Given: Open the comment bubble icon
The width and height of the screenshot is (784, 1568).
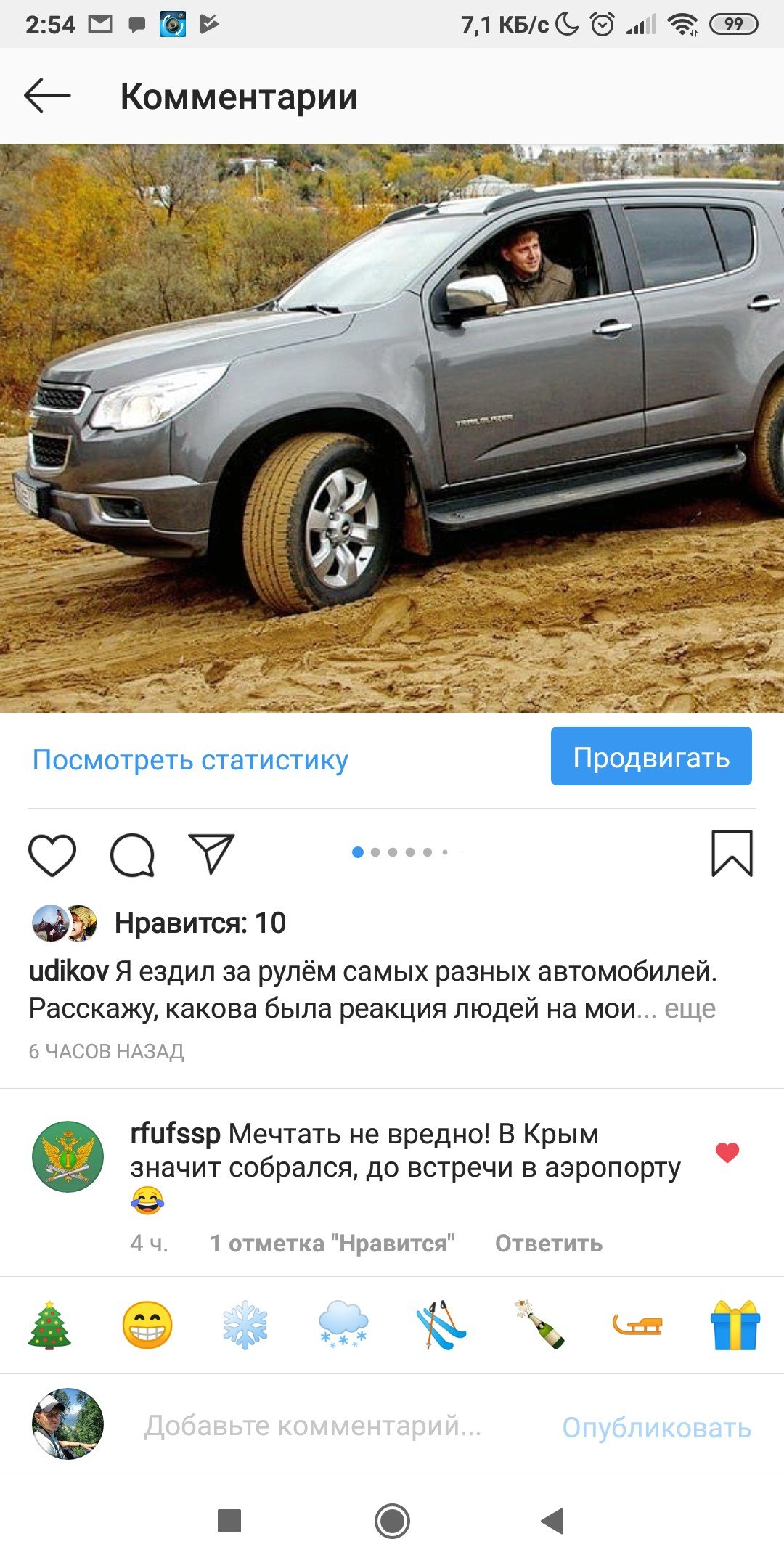Looking at the screenshot, I should 132,854.
